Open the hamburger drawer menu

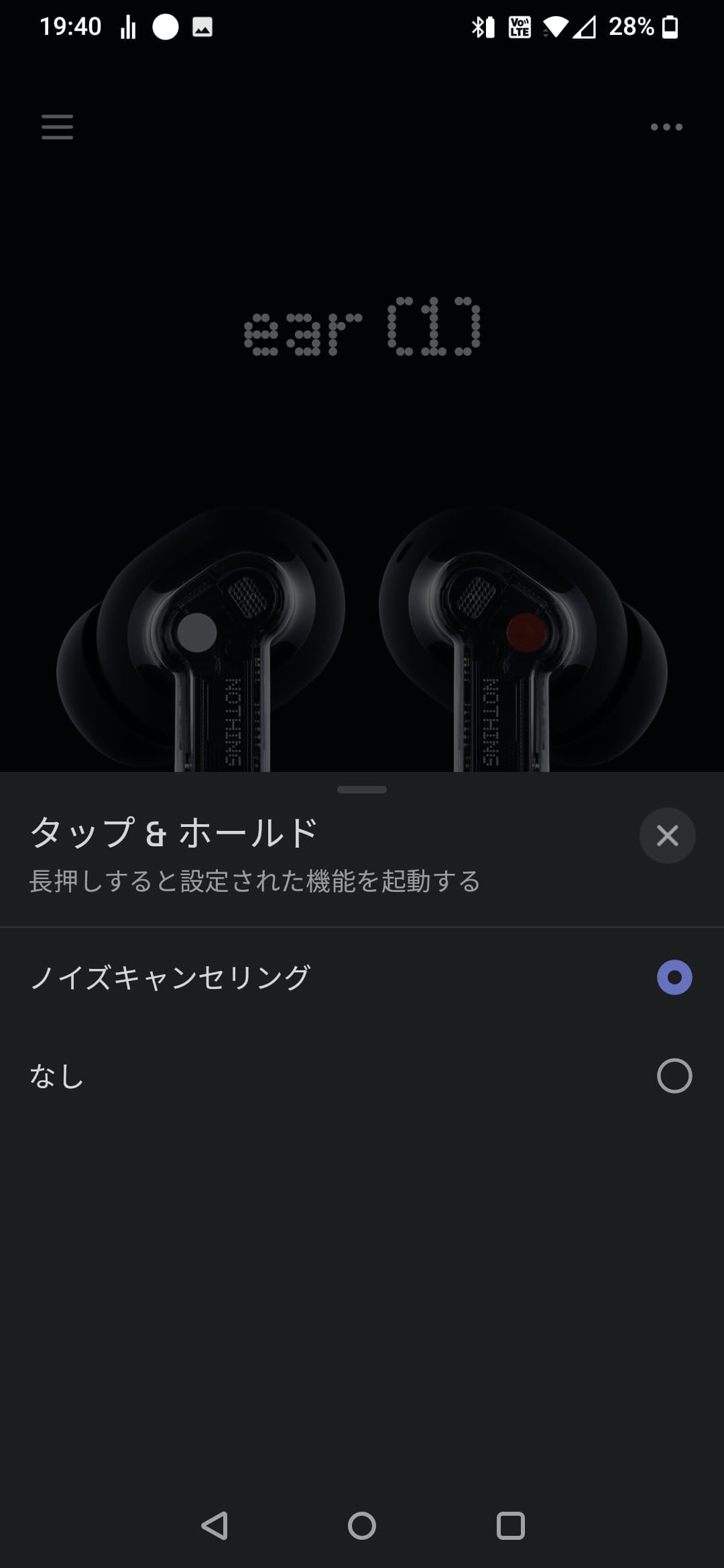57,127
